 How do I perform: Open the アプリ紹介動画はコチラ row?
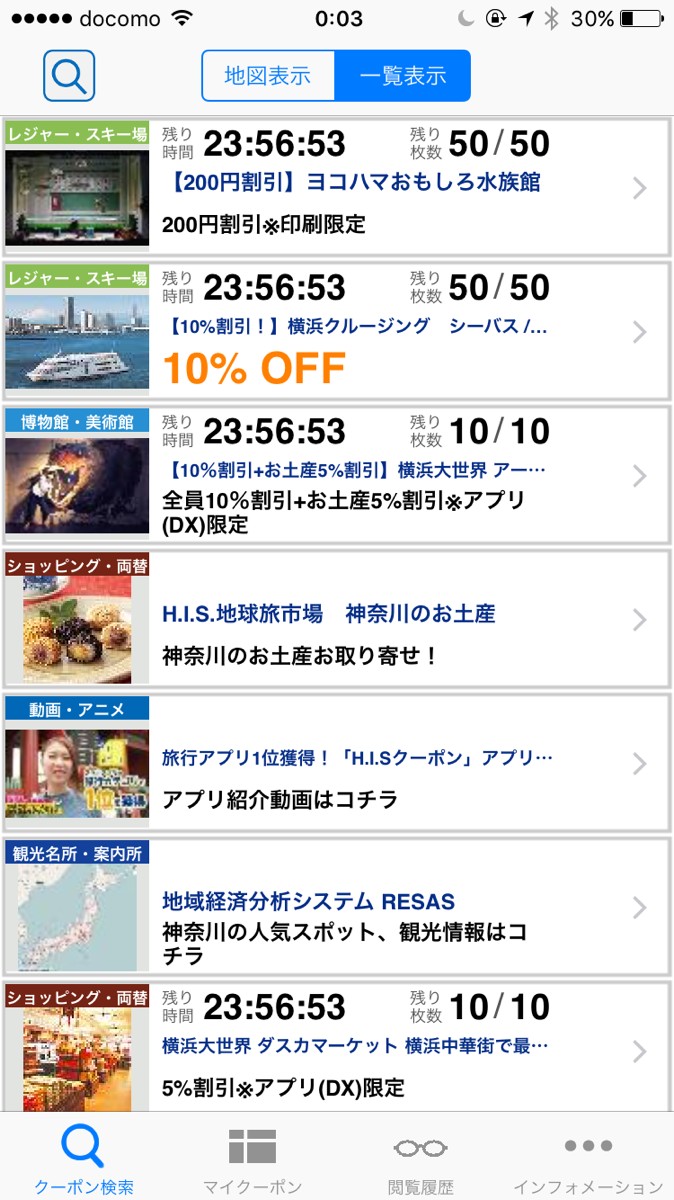[336, 763]
